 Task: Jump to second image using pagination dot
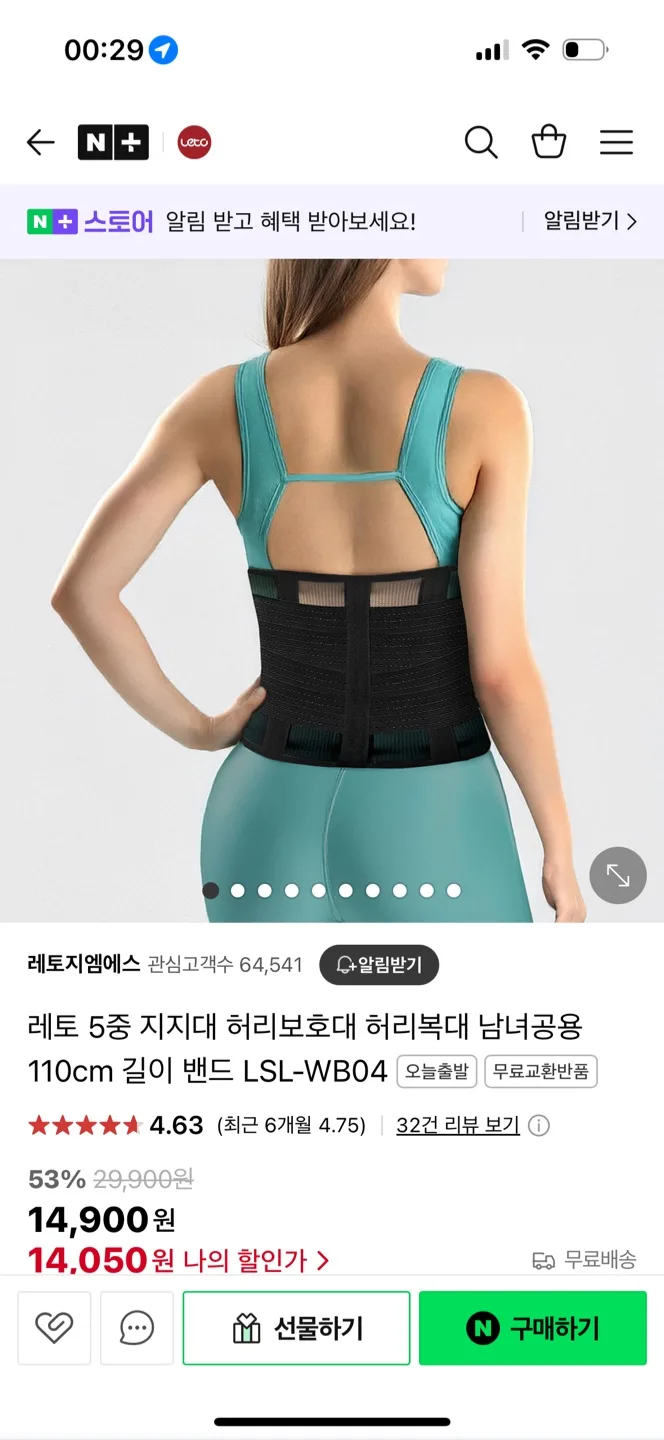pos(238,890)
